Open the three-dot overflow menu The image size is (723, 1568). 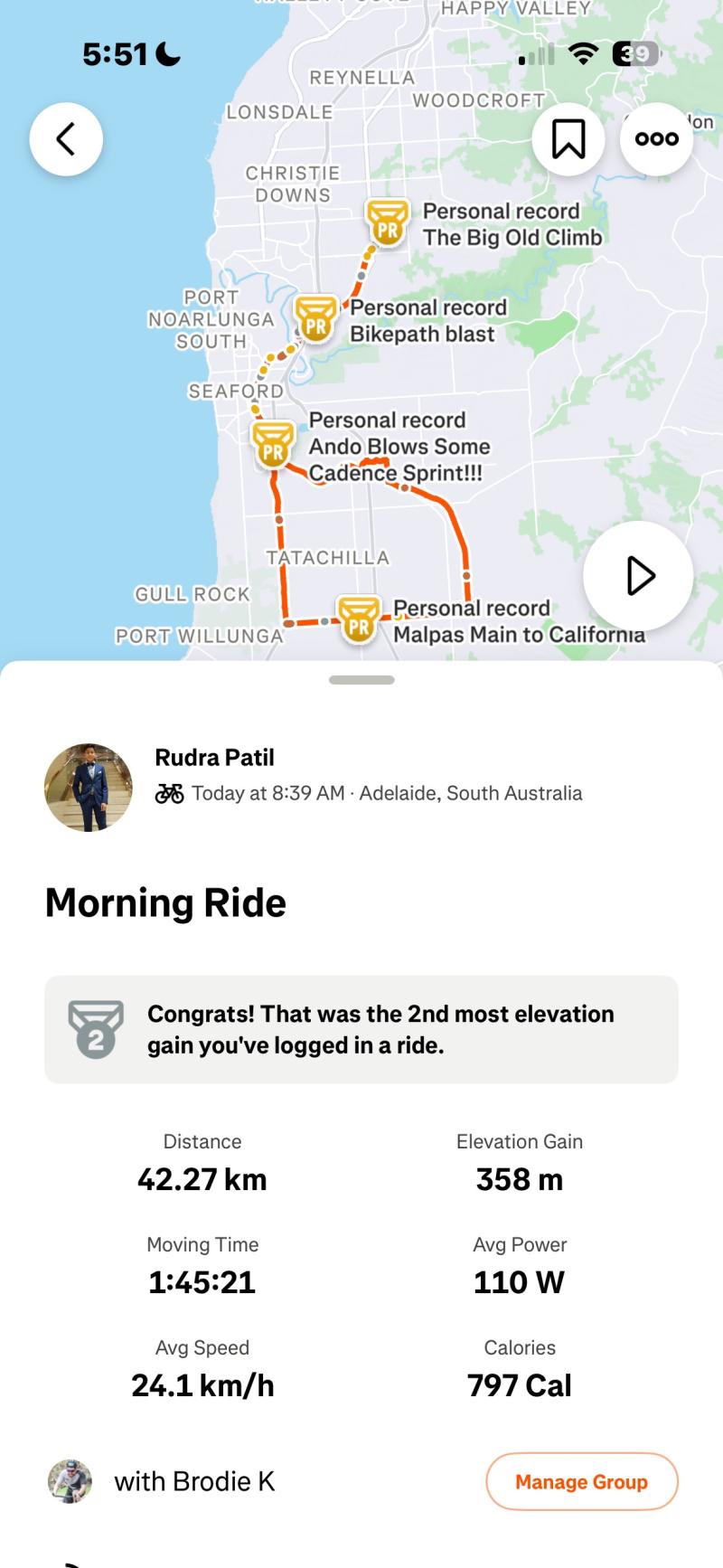click(656, 139)
